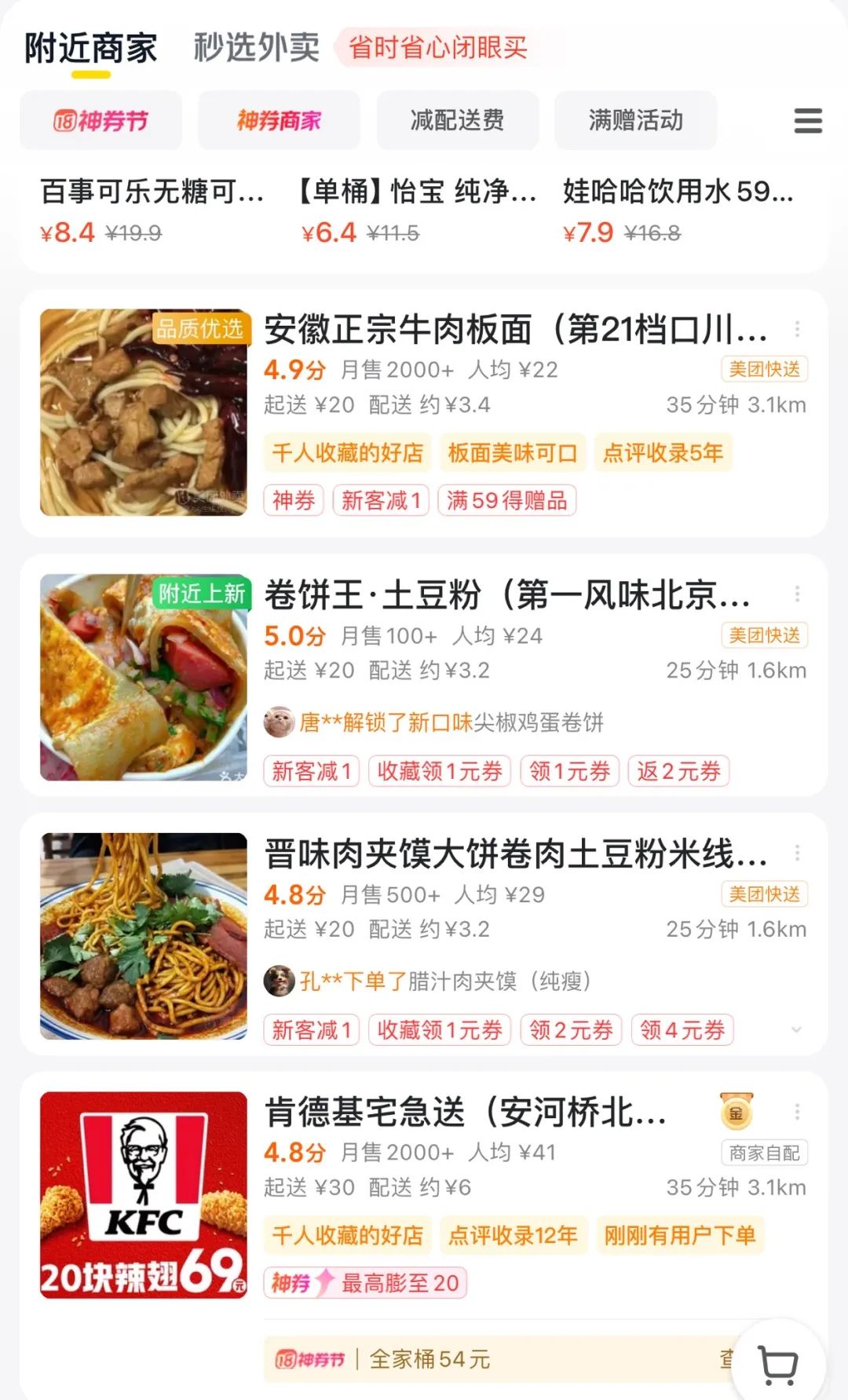This screenshot has height=1400, width=848.
Task: Open more options for 安徽正宗牛肉板面
Action: pyautogui.click(x=797, y=329)
